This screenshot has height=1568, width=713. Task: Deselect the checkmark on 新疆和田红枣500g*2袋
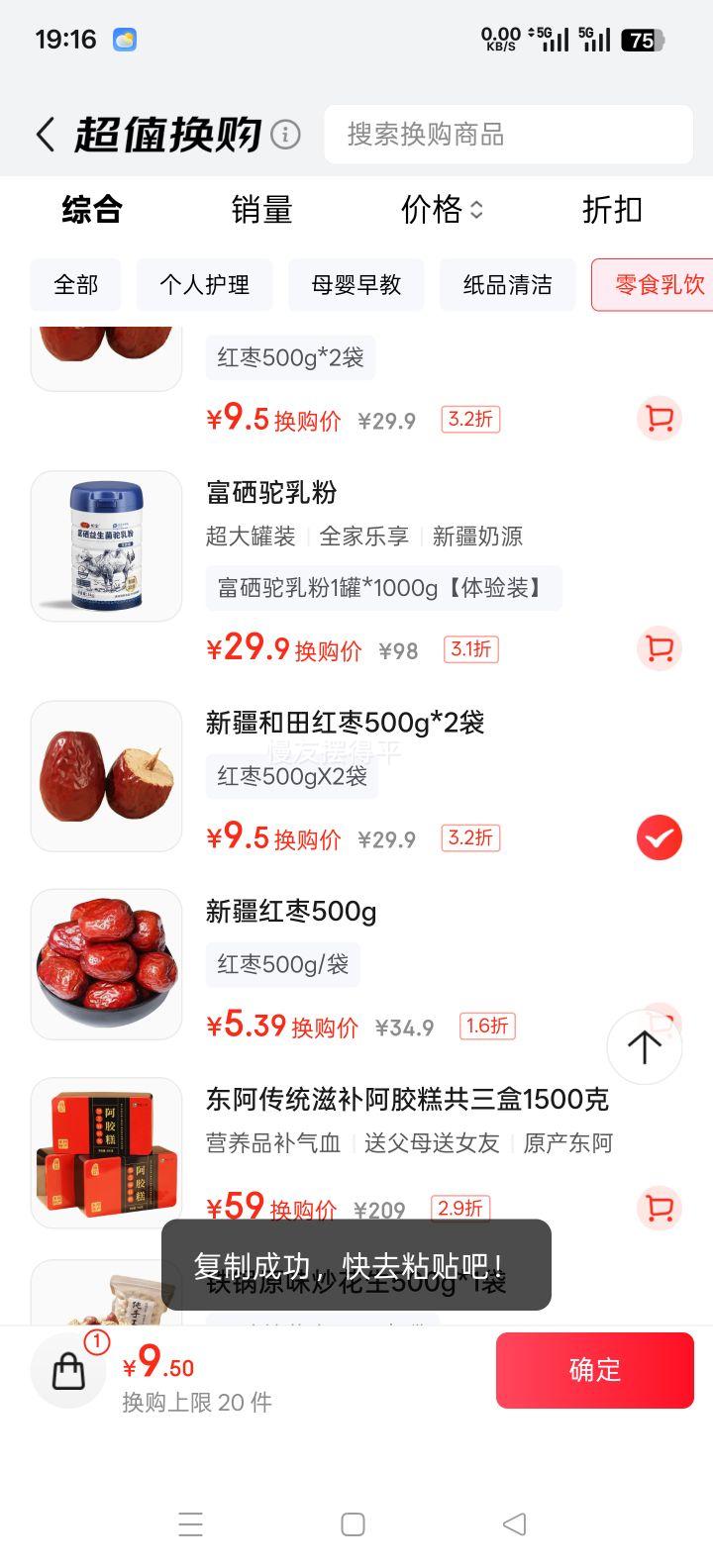pyautogui.click(x=657, y=836)
